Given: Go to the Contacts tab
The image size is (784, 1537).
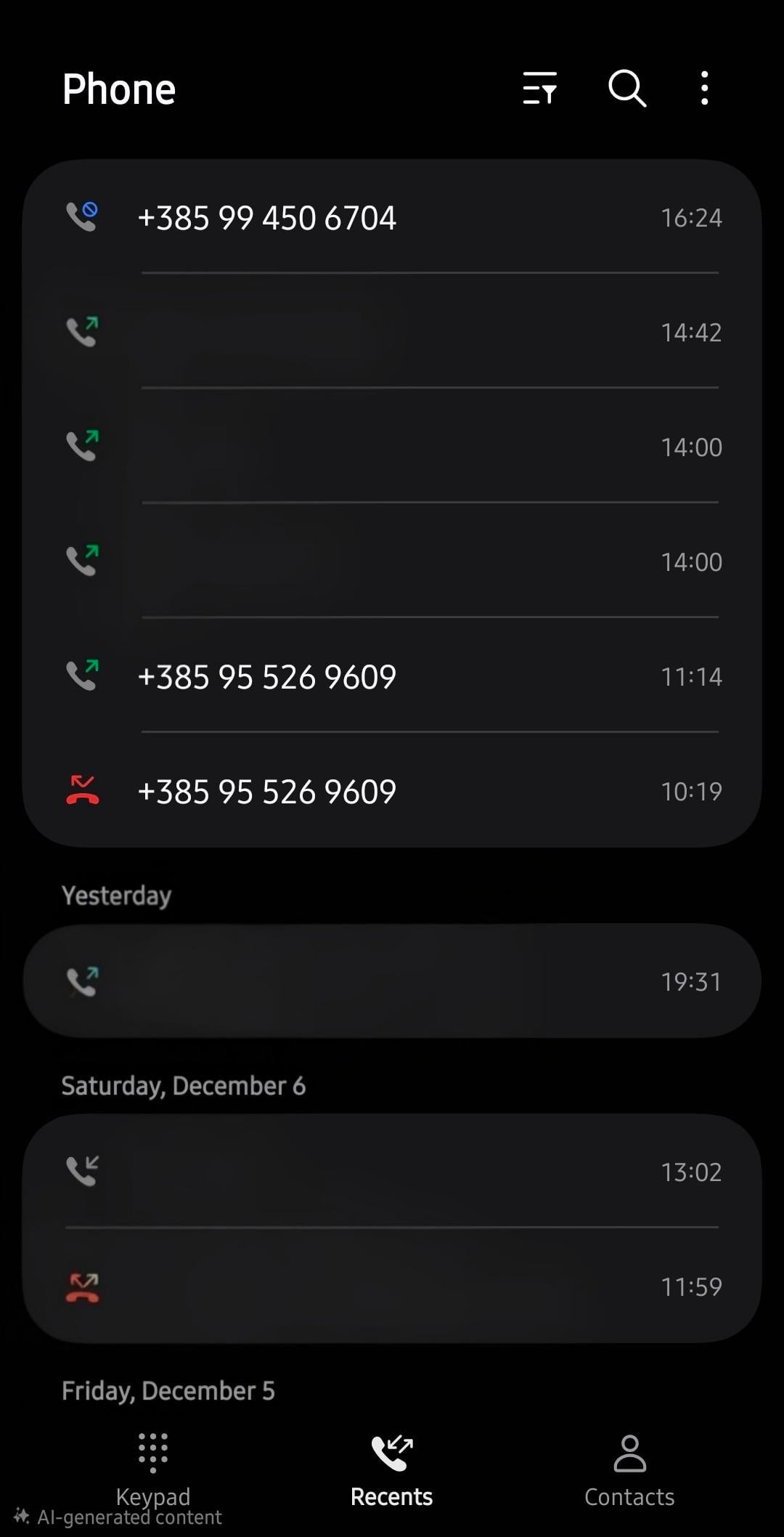Looking at the screenshot, I should 629,1469.
